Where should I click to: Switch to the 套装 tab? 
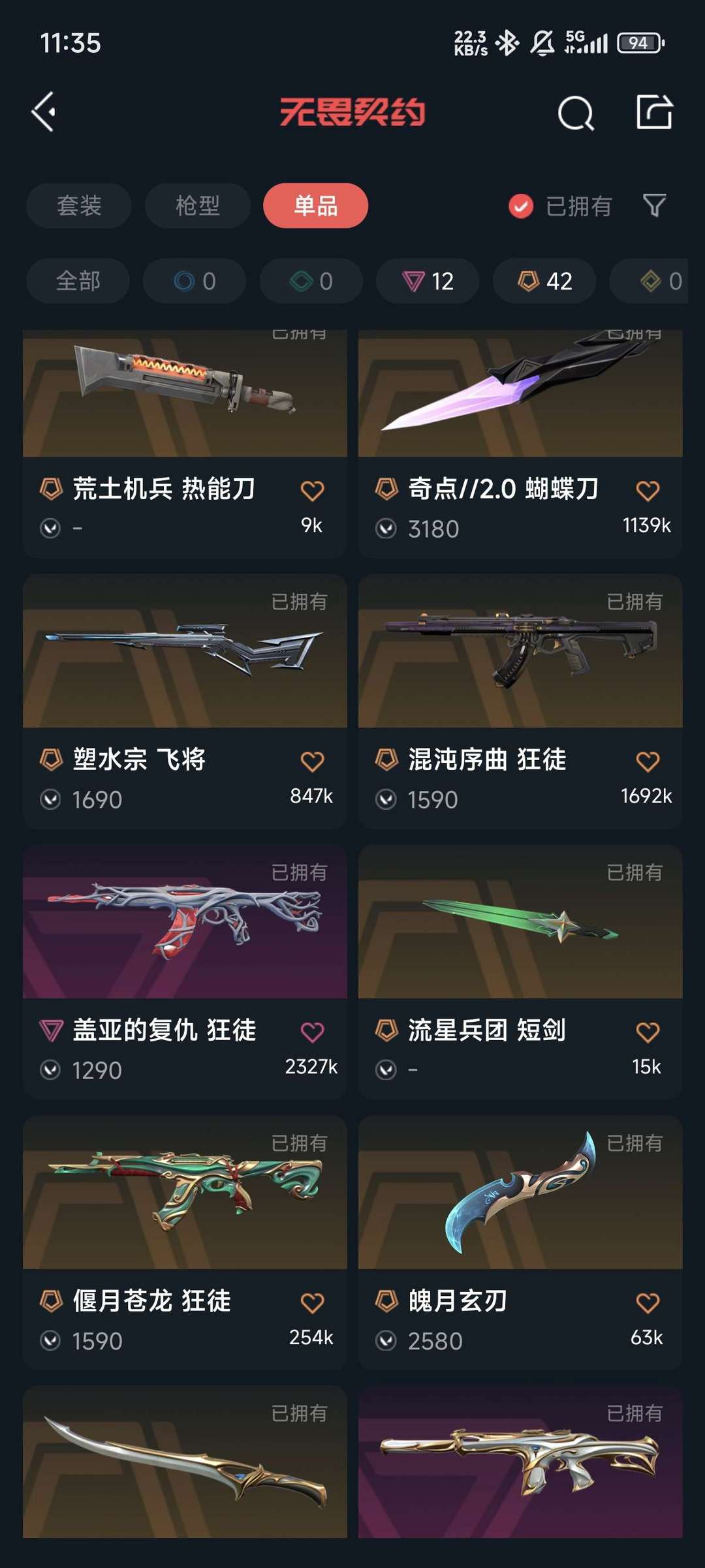79,206
